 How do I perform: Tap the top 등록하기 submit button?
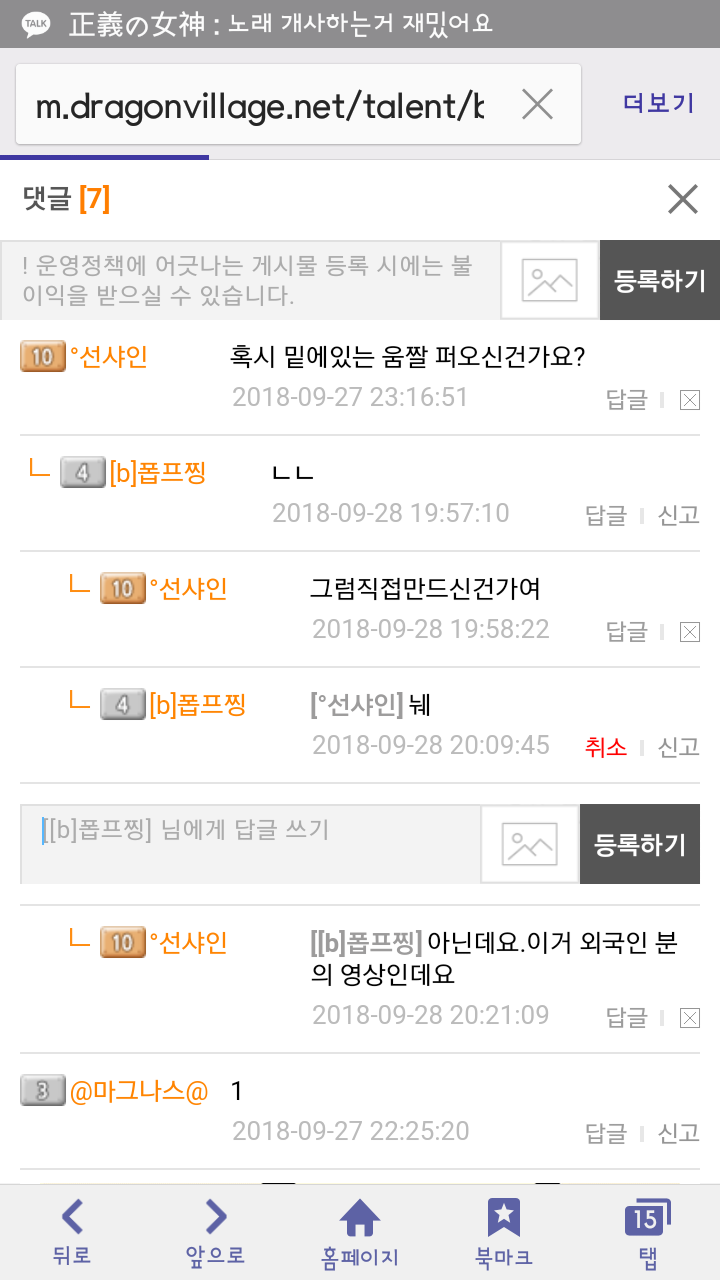click(x=660, y=280)
